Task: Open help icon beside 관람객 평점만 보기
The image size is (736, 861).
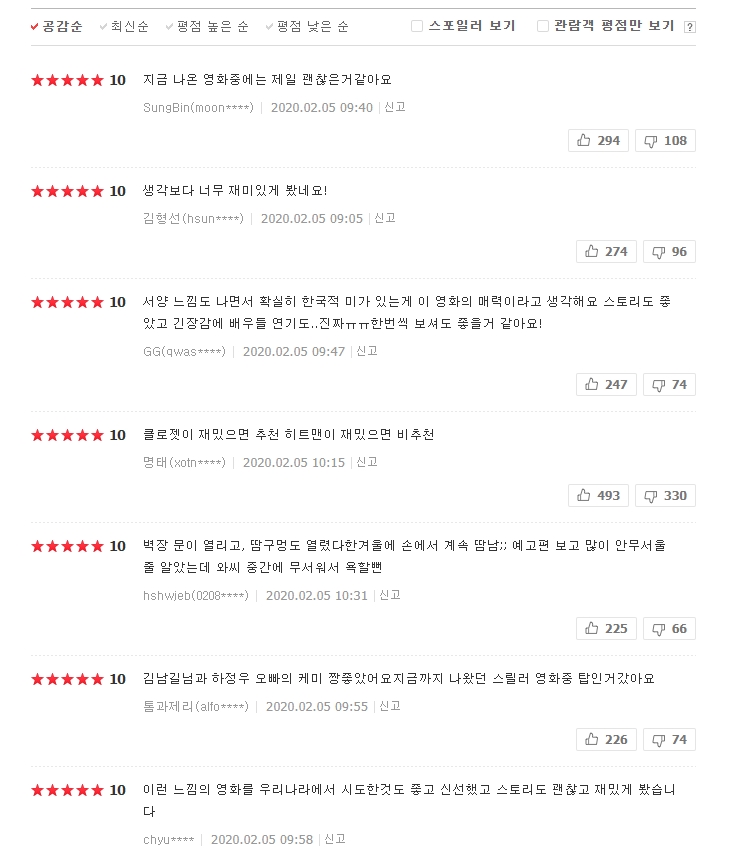Action: point(689,27)
